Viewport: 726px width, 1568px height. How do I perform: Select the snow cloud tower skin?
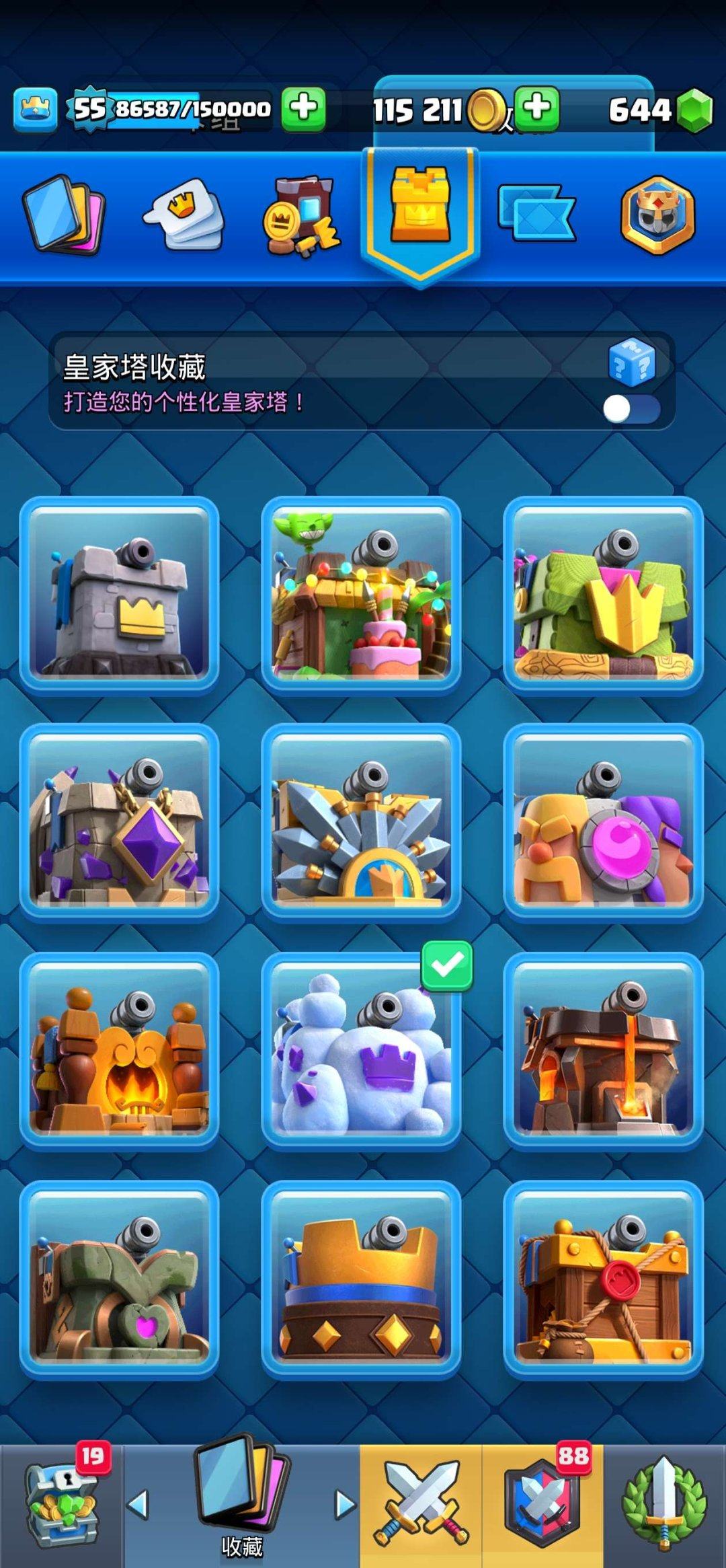click(x=361, y=1049)
